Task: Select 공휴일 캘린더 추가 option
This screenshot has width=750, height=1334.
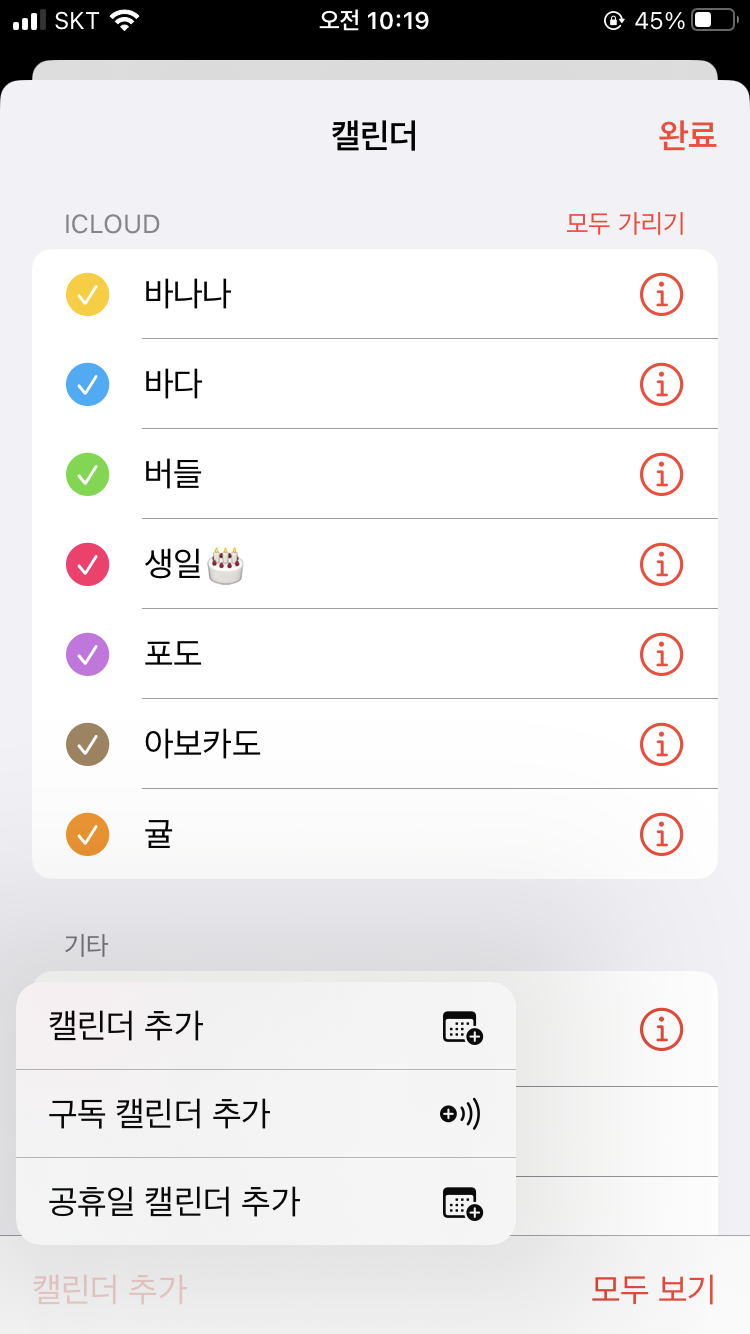Action: 265,1201
